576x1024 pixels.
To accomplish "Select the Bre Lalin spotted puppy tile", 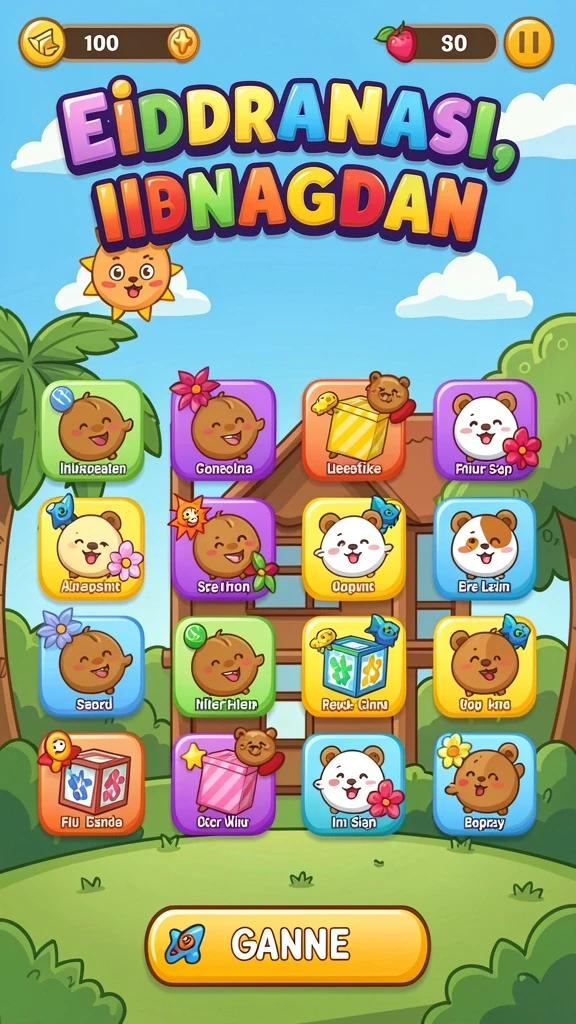I will [x=485, y=549].
